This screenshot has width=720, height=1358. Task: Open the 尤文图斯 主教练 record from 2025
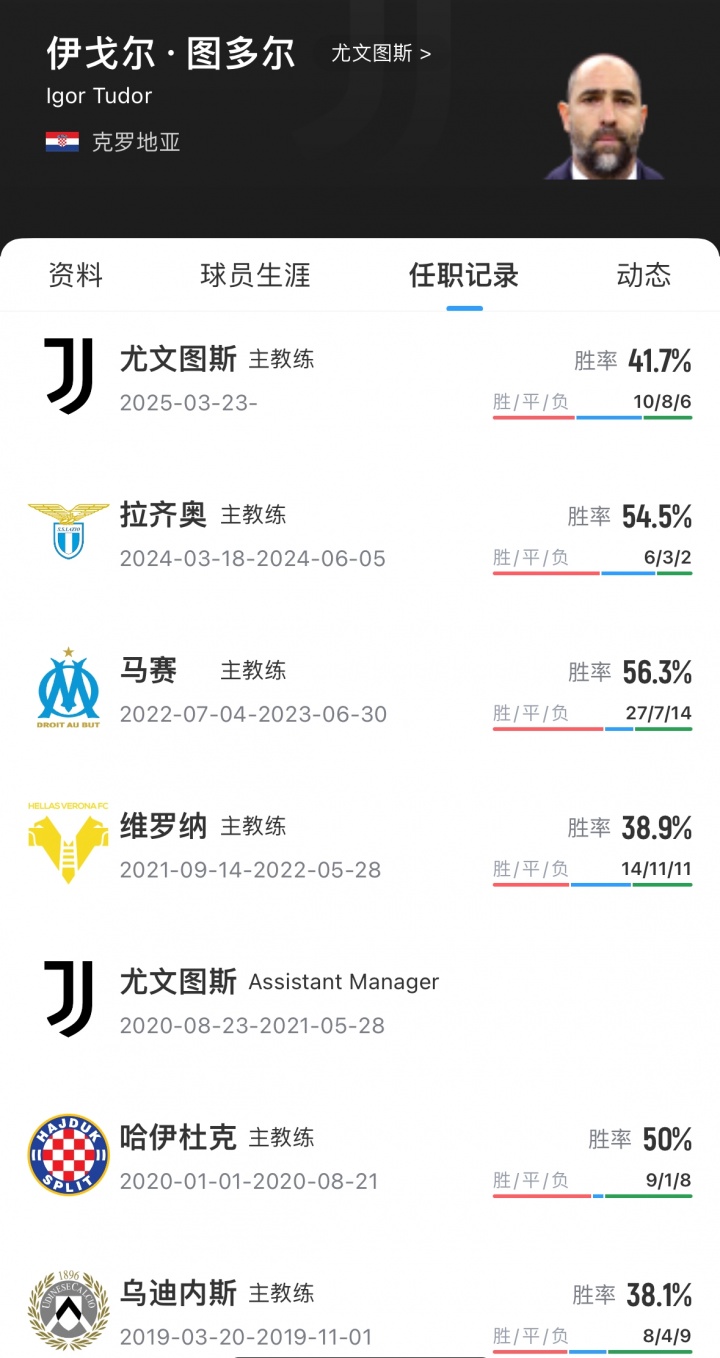(x=360, y=379)
